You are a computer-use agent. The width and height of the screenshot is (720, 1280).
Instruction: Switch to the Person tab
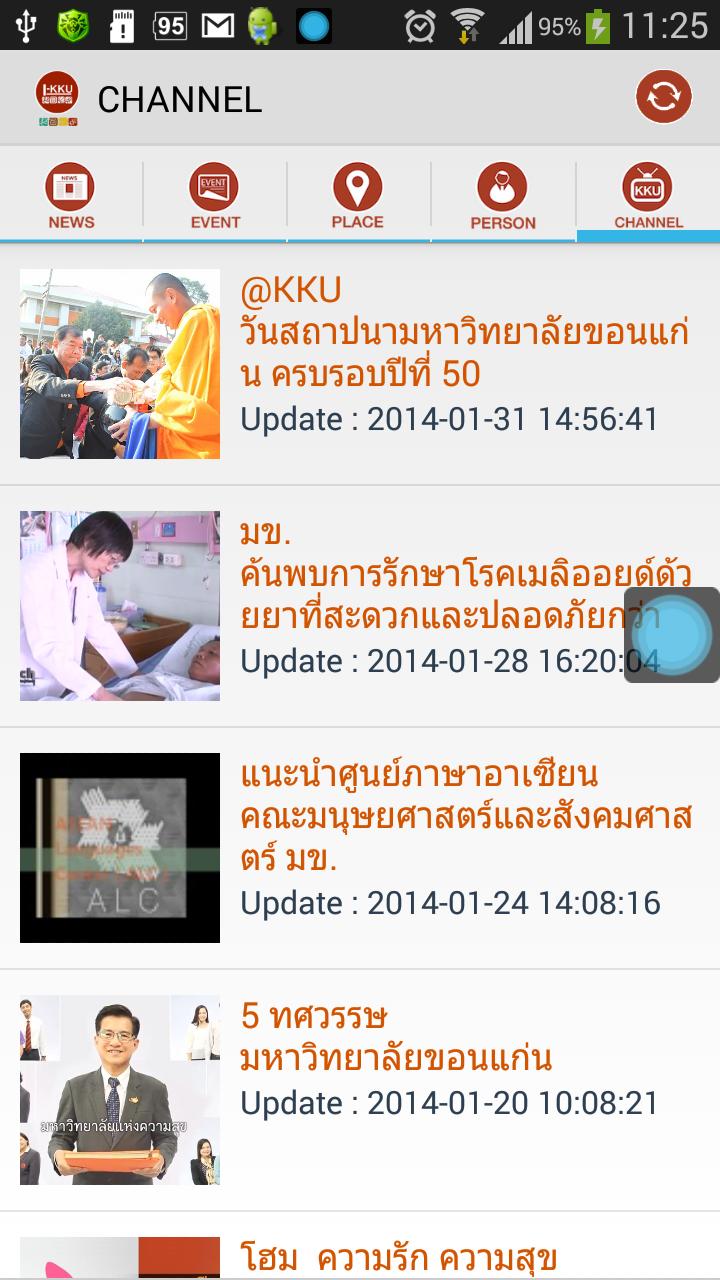[x=503, y=196]
